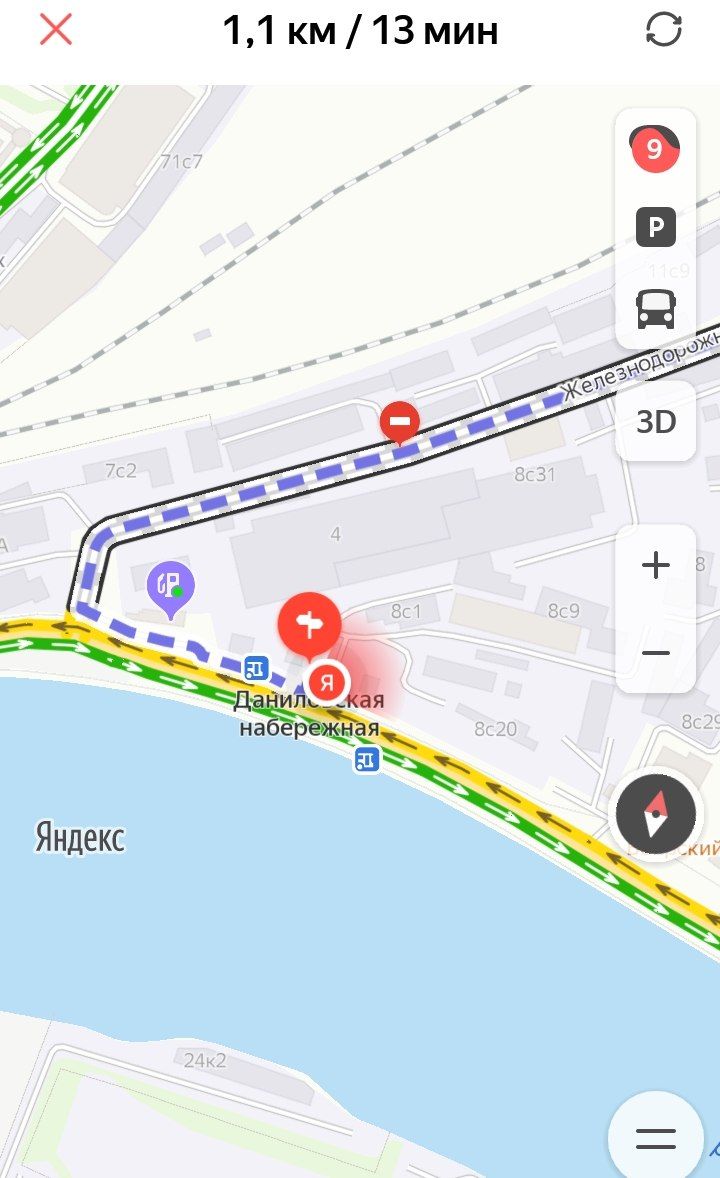Show the public transport layer
Screen dimensions: 720x1178
click(x=655, y=309)
